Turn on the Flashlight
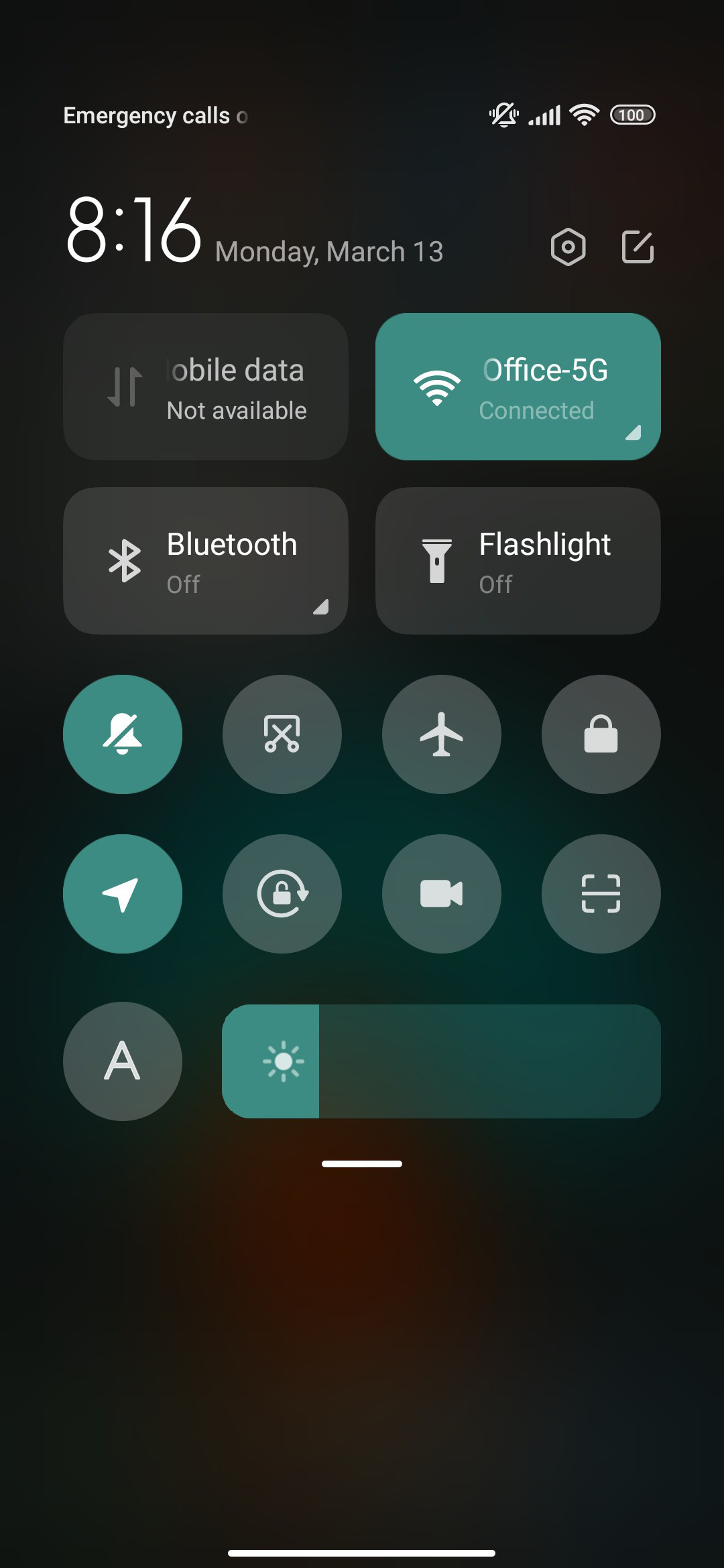 [x=518, y=561]
